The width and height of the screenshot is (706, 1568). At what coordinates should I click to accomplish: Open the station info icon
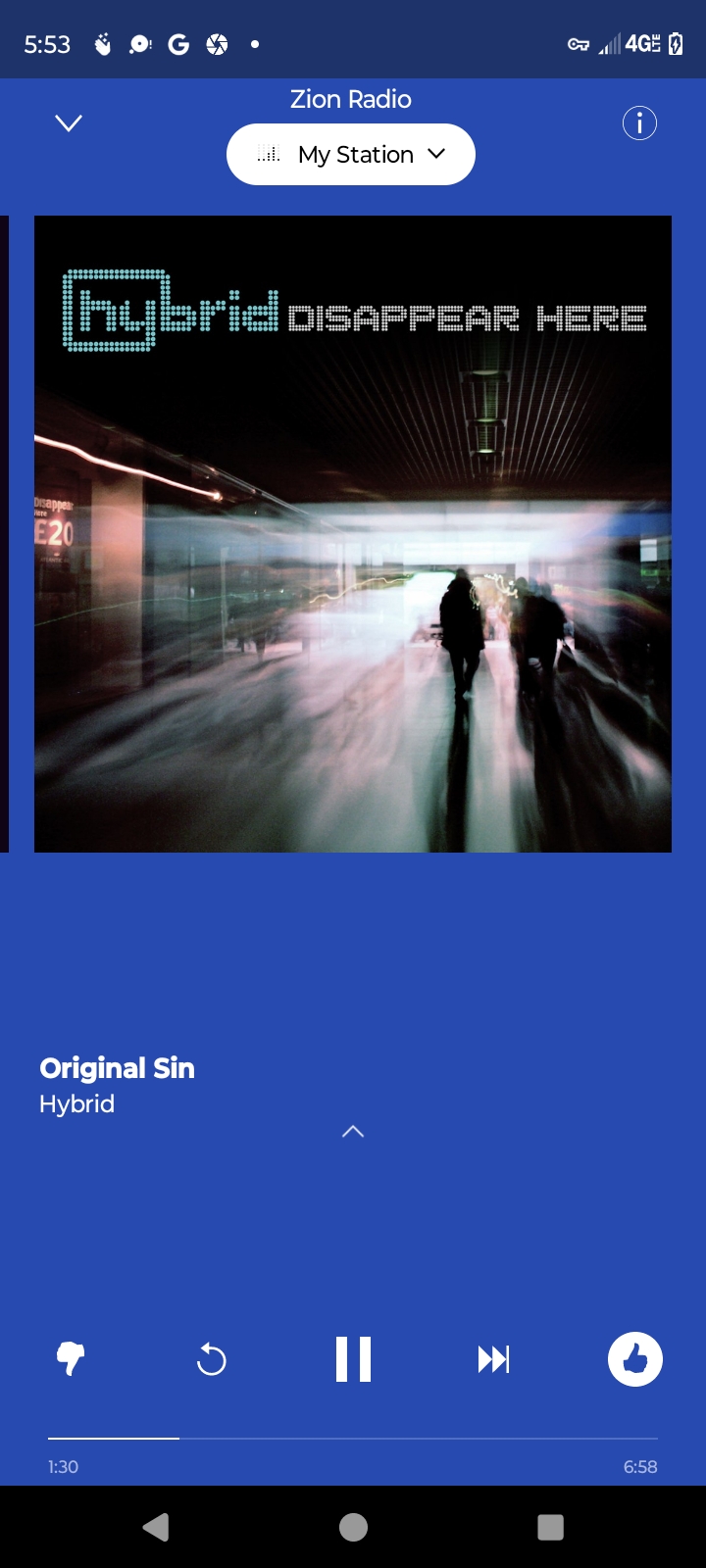(x=639, y=123)
